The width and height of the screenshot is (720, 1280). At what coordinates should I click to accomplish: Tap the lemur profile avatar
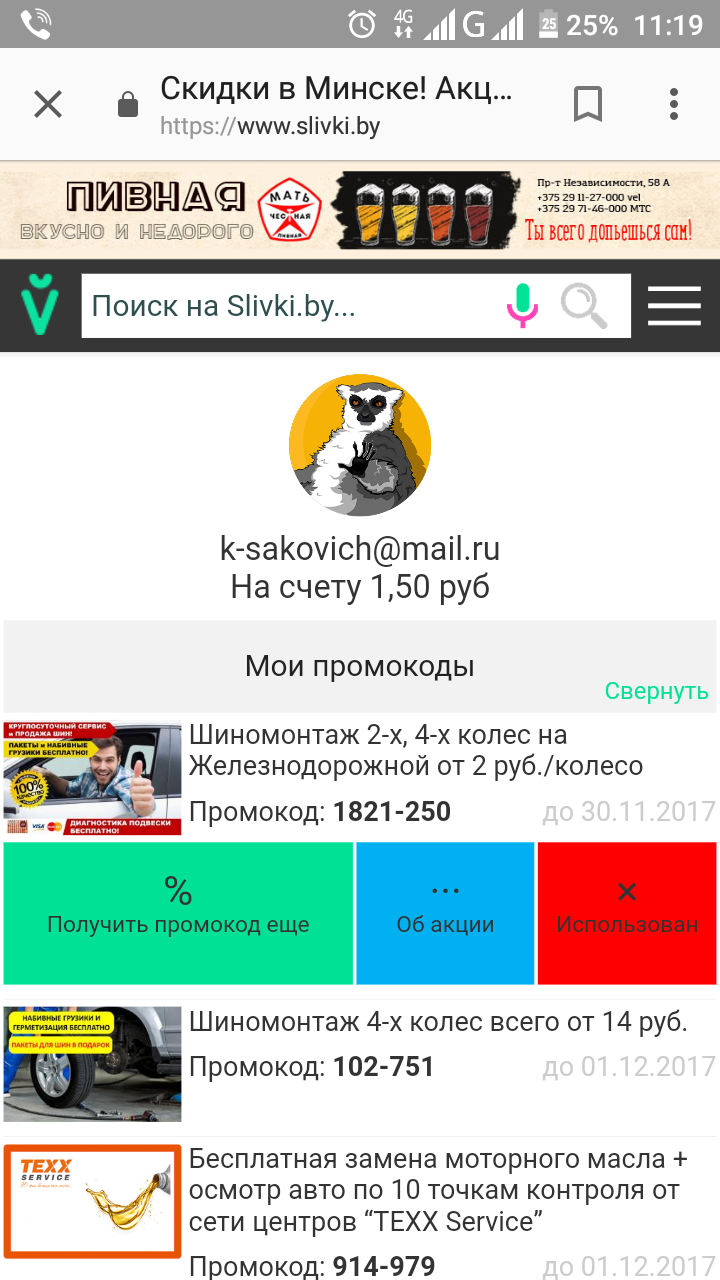click(x=360, y=445)
